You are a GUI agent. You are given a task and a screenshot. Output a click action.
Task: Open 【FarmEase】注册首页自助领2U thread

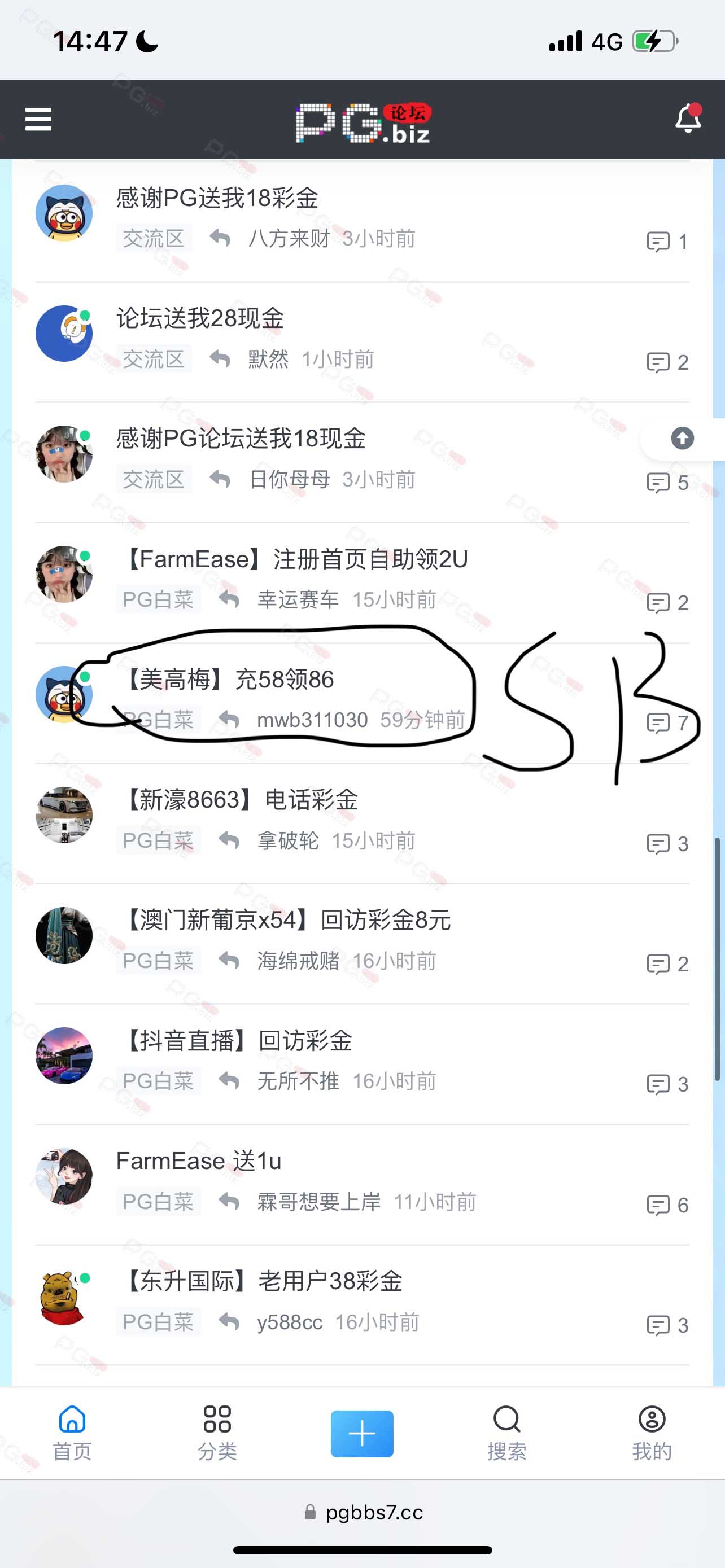(294, 559)
